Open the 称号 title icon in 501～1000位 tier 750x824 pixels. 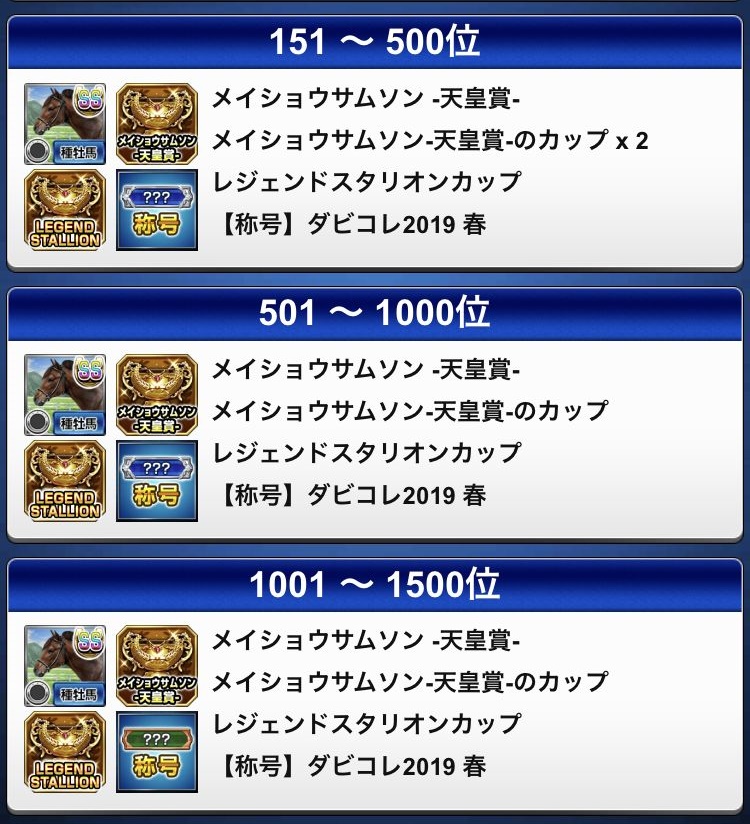(x=157, y=481)
